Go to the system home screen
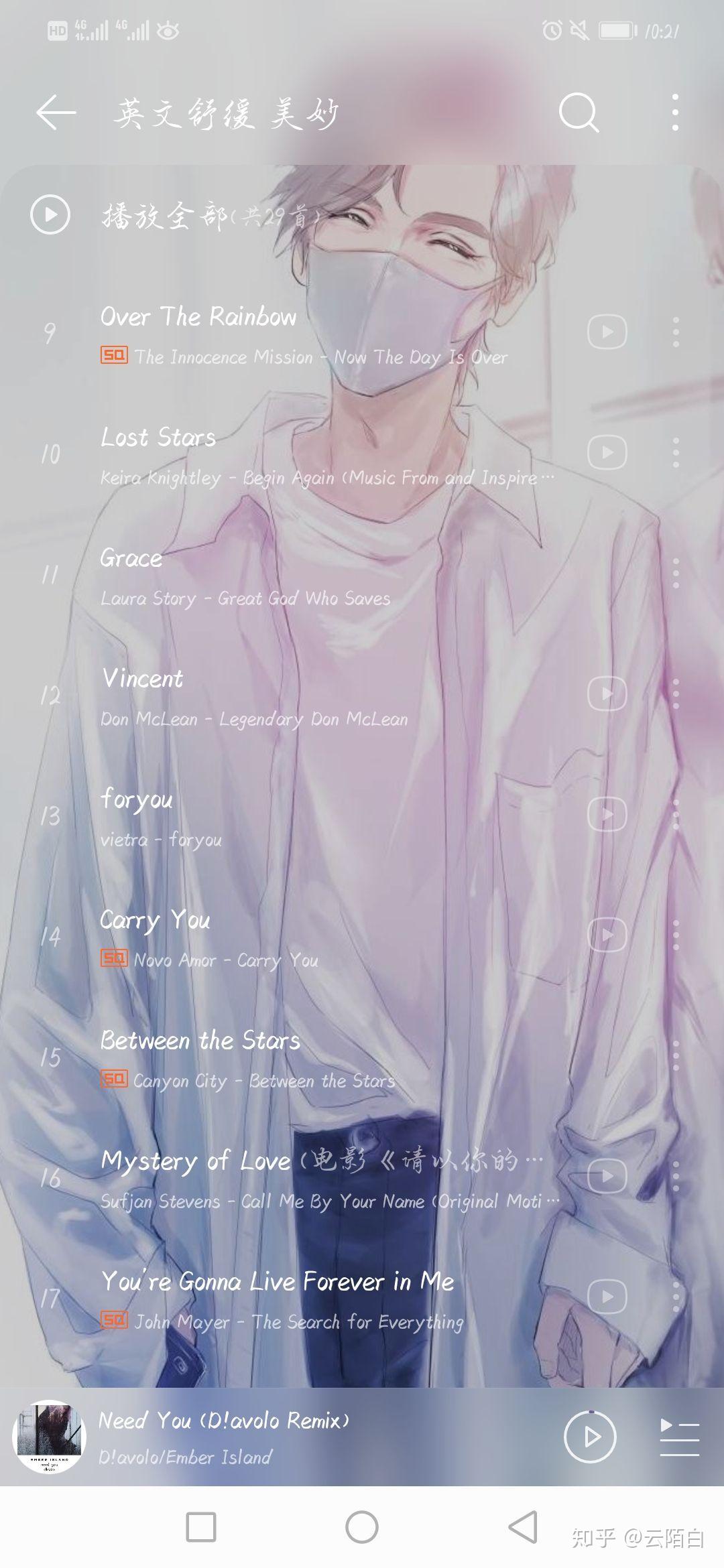 pyautogui.click(x=362, y=1528)
